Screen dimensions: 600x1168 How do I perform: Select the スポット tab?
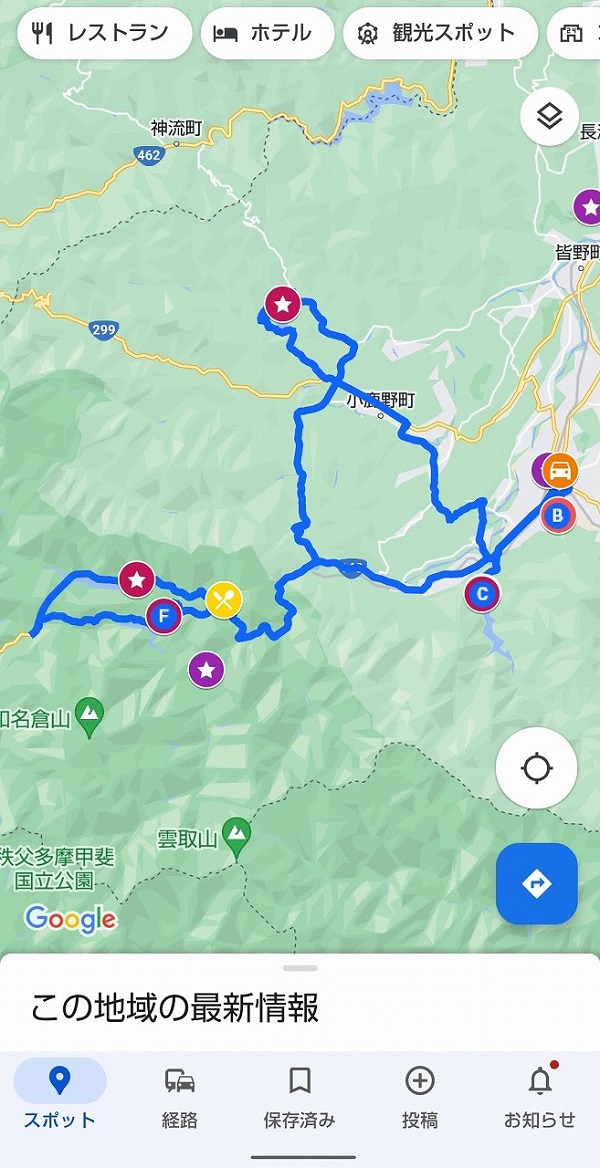pos(59,1096)
